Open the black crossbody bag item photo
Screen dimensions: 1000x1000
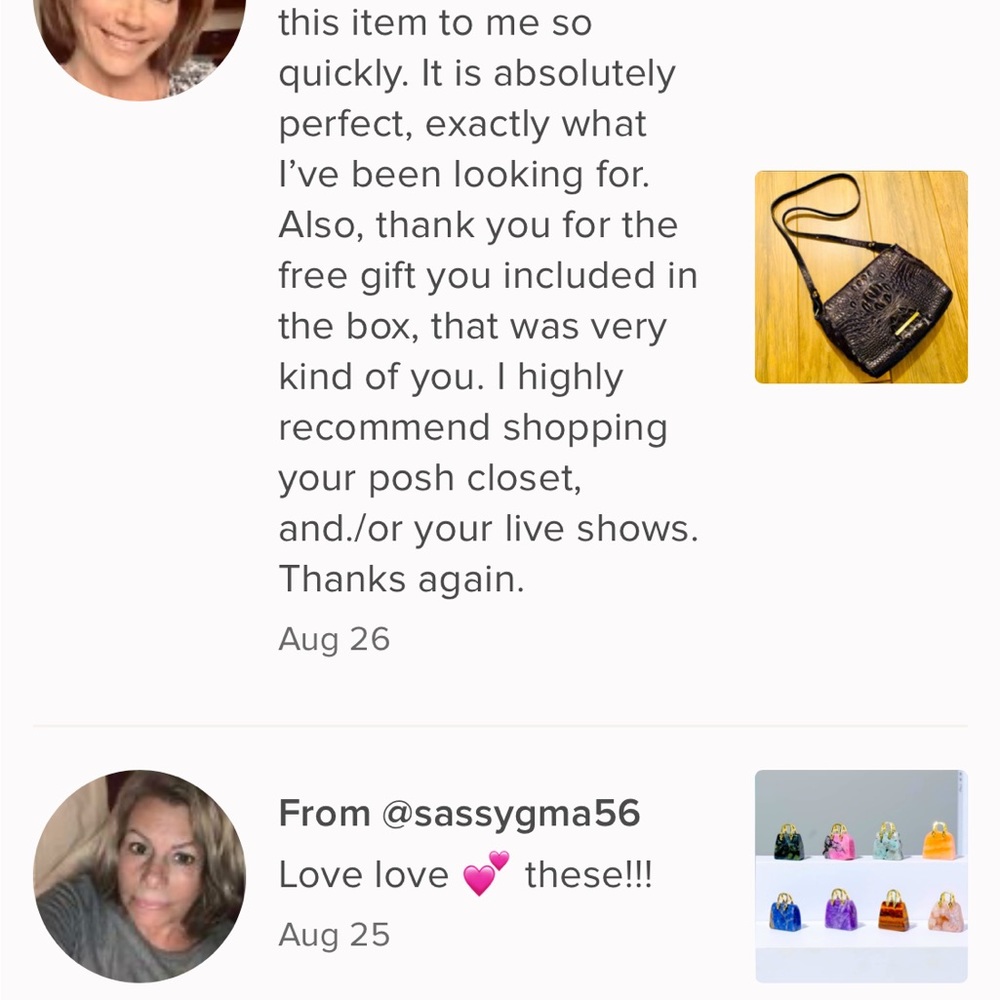(861, 277)
